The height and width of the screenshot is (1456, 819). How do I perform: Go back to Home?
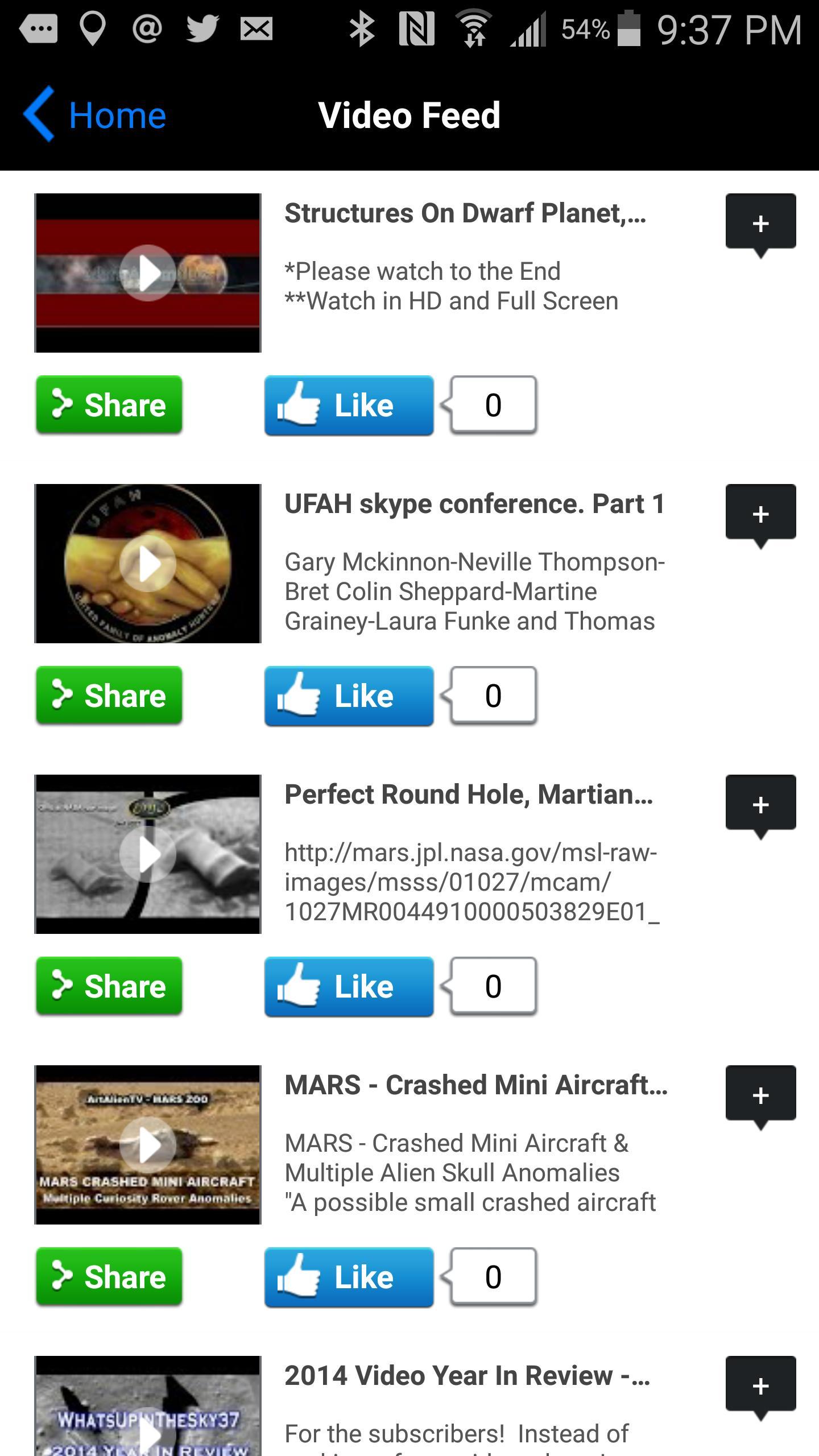[96, 115]
